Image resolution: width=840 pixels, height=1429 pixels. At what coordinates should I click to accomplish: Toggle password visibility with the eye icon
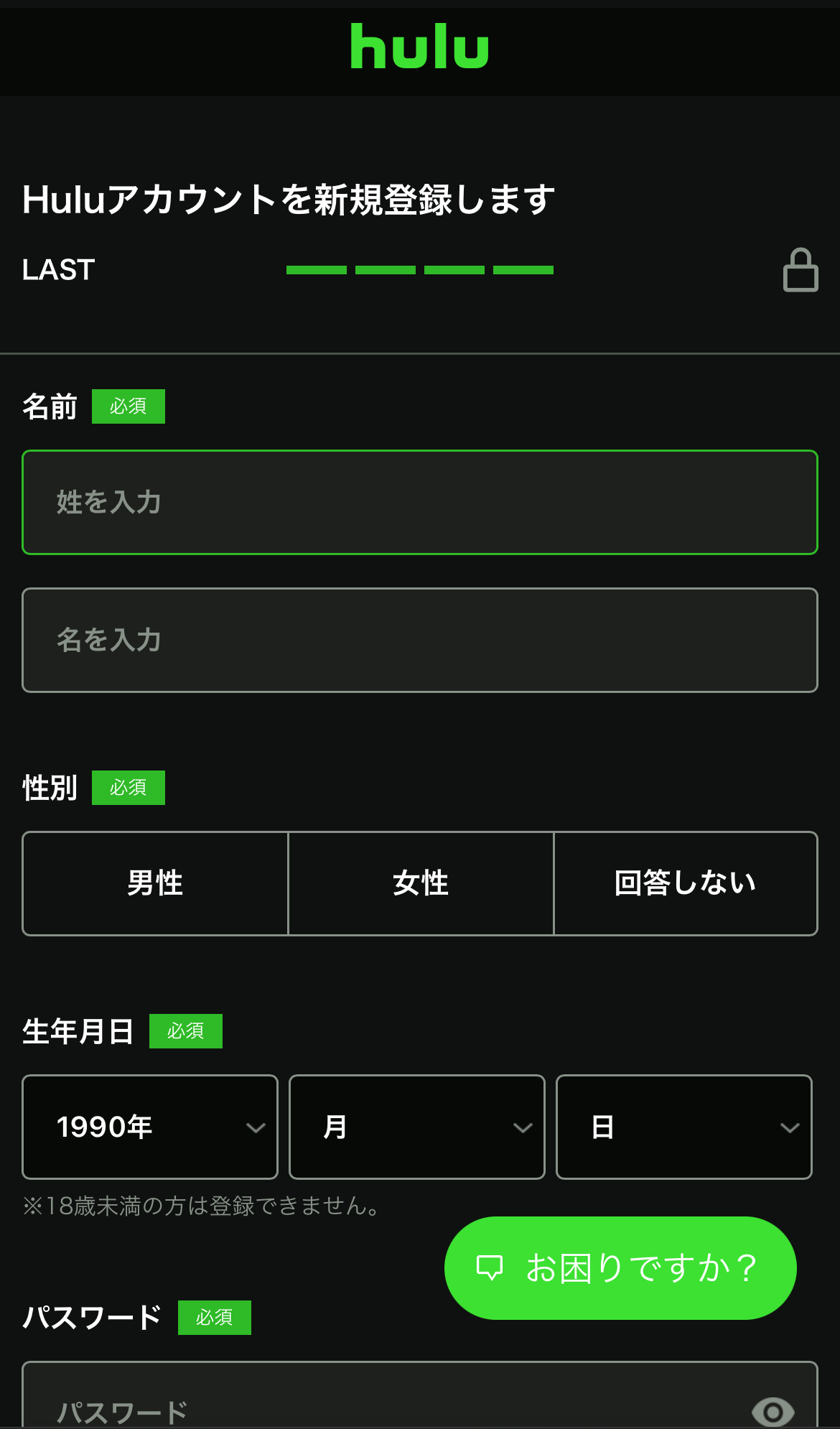pyautogui.click(x=773, y=1412)
